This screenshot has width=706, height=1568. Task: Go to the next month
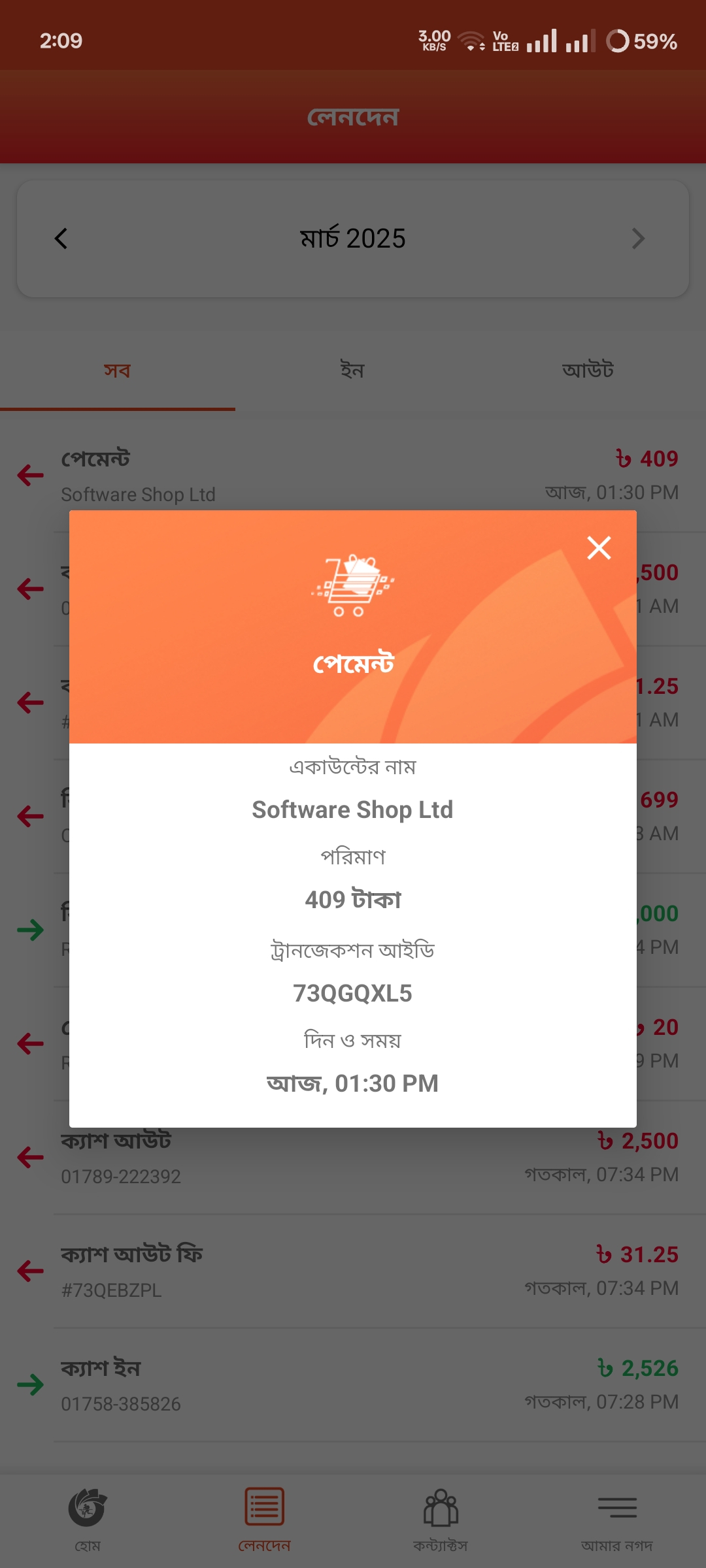point(638,238)
